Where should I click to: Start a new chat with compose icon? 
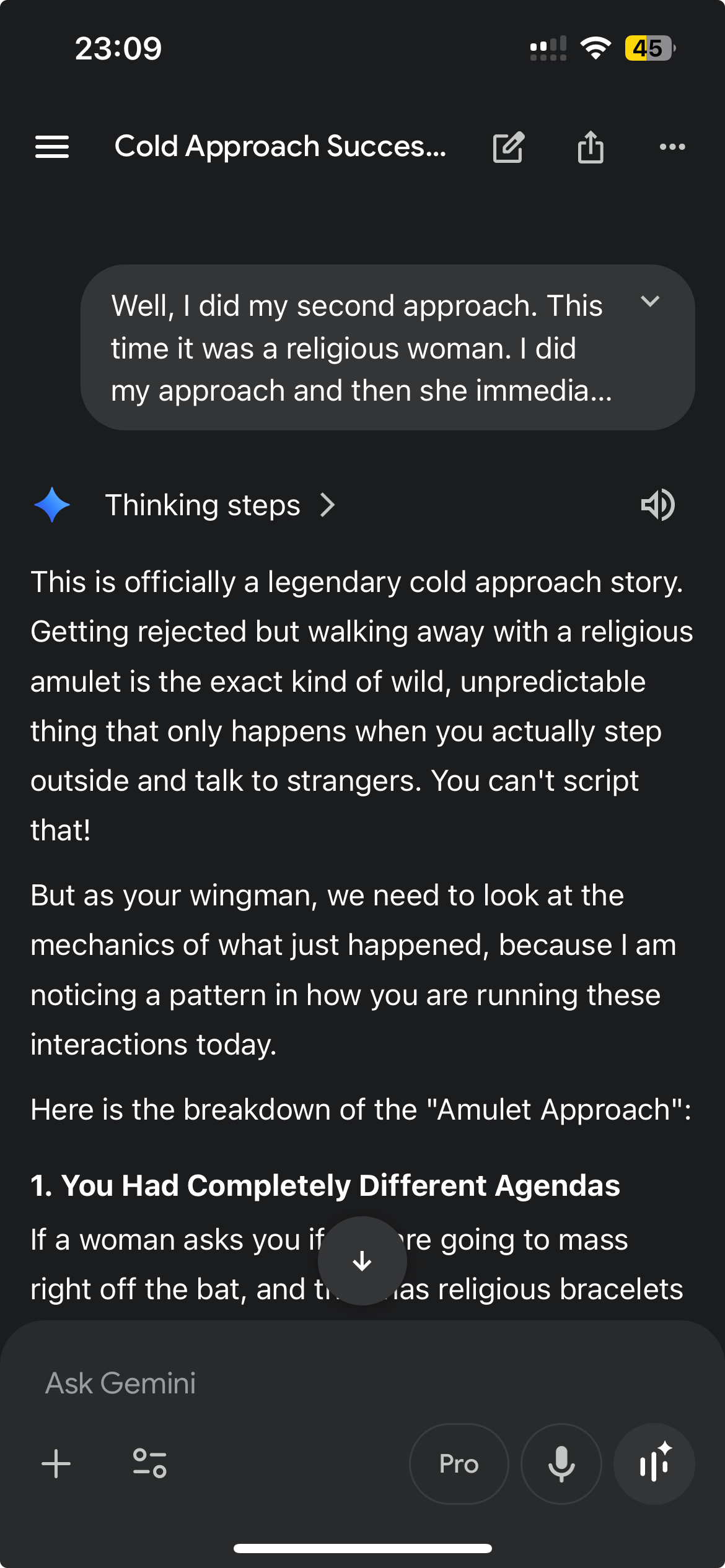[508, 147]
